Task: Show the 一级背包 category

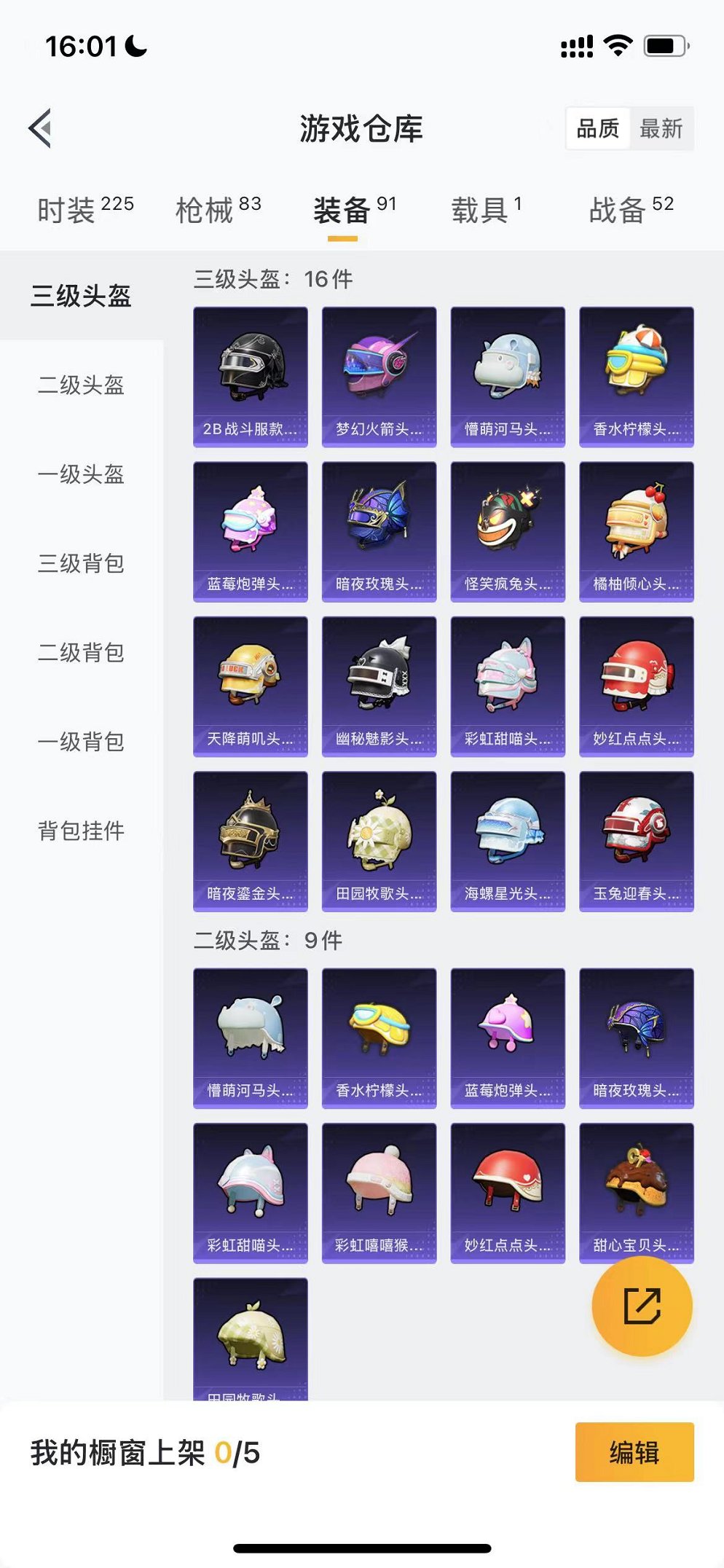Action: [x=81, y=742]
